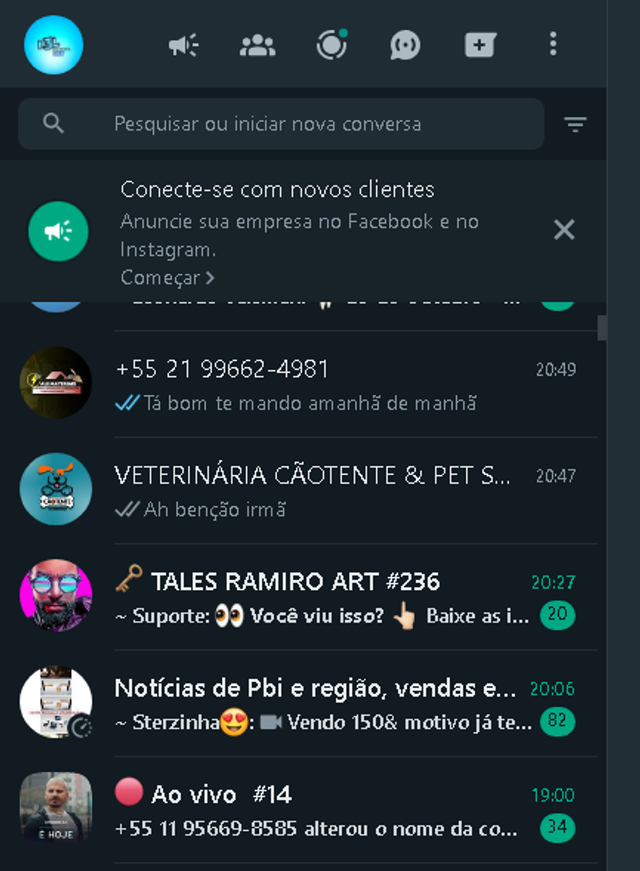Viewport: 640px width, 871px height.
Task: Tap the Começar link in the banner
Action: tap(167, 277)
